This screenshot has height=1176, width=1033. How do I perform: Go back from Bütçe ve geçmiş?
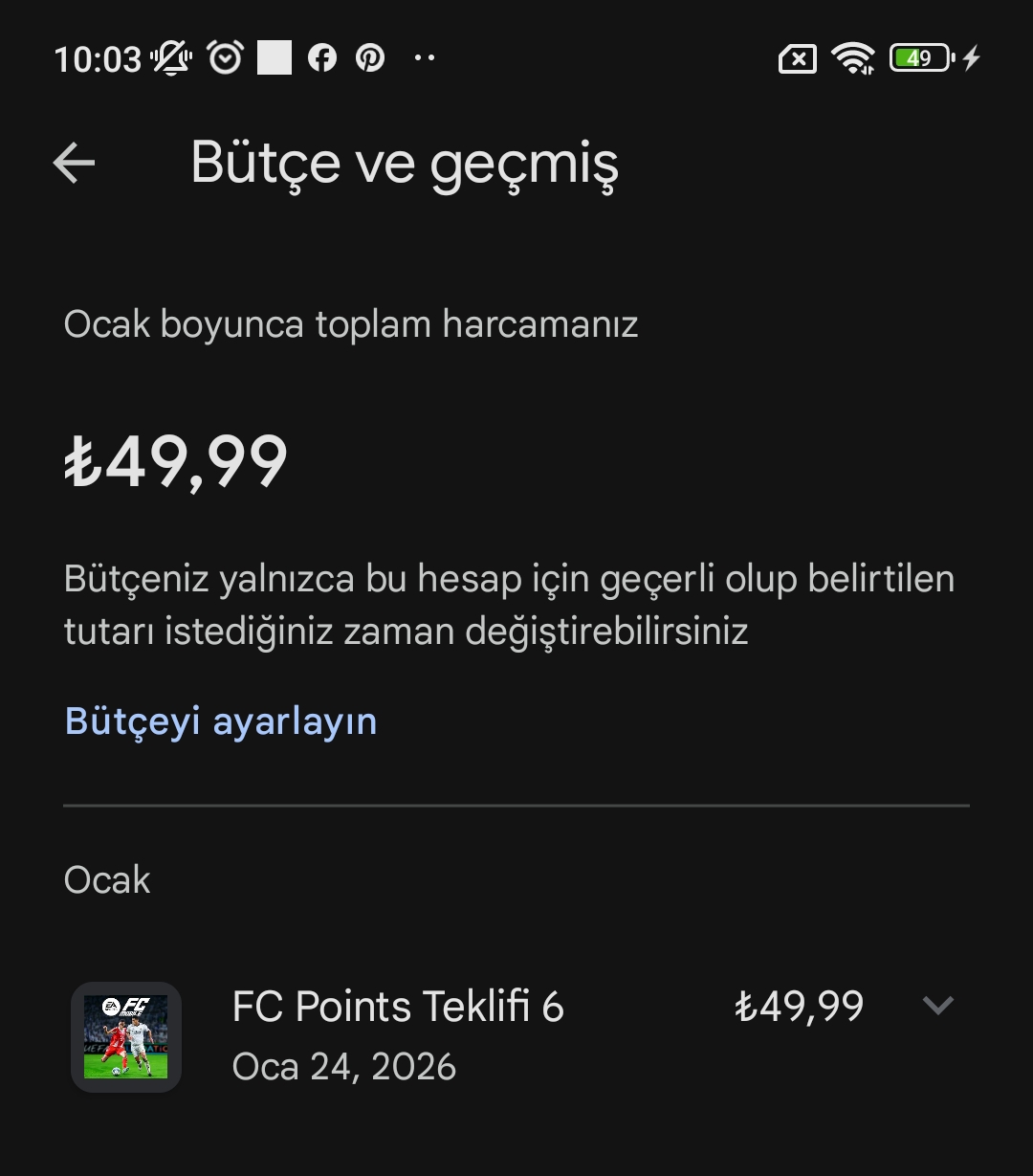click(x=74, y=164)
